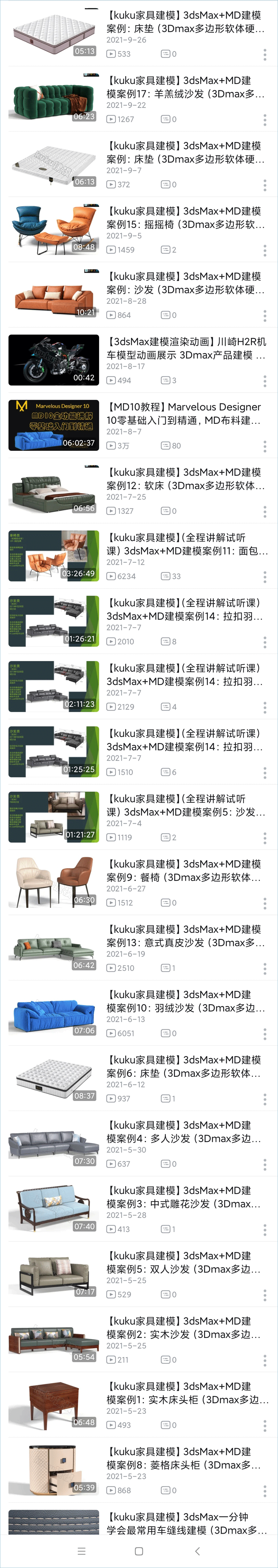
Task: Open the 多人沙发 案例4 video
Action: pyautogui.click(x=185, y=1131)
